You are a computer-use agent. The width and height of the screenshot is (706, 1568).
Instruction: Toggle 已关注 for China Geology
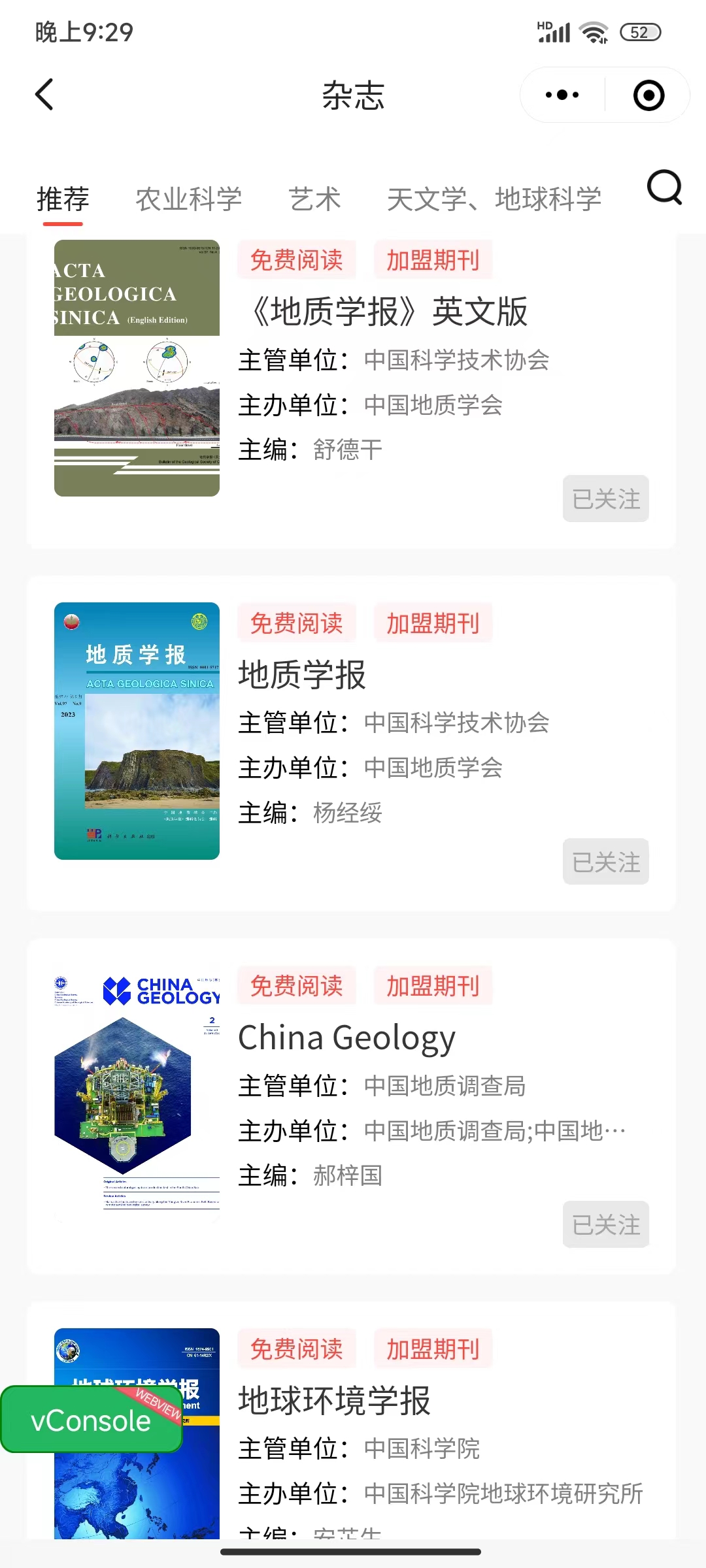pyautogui.click(x=605, y=1224)
